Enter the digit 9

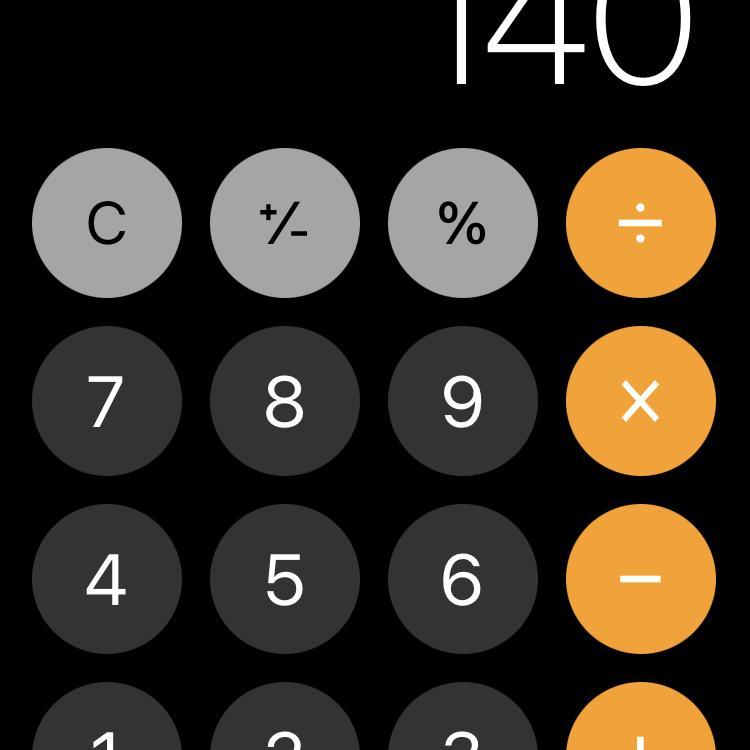pos(463,401)
